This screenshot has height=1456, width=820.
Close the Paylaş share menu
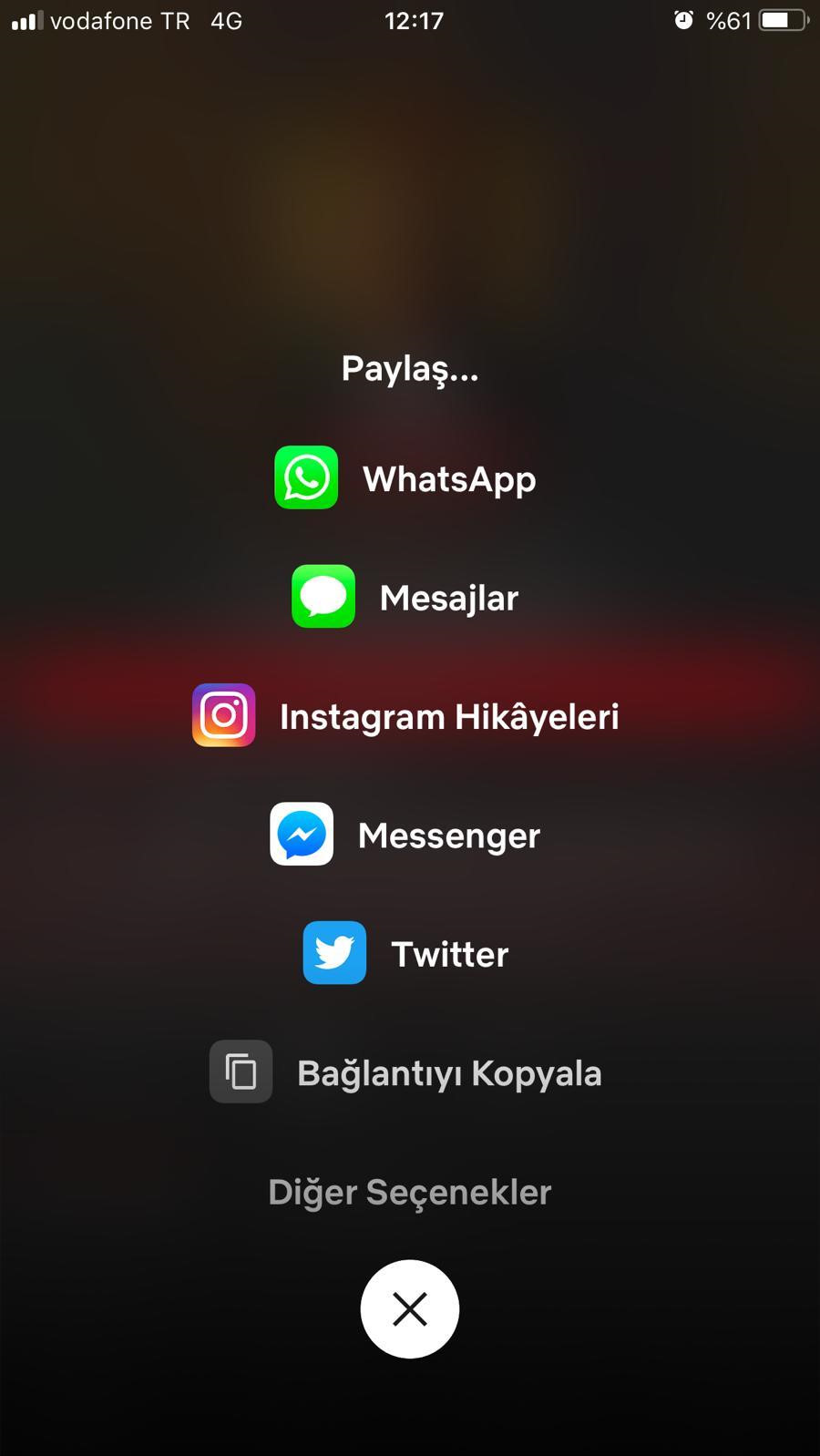[410, 1309]
